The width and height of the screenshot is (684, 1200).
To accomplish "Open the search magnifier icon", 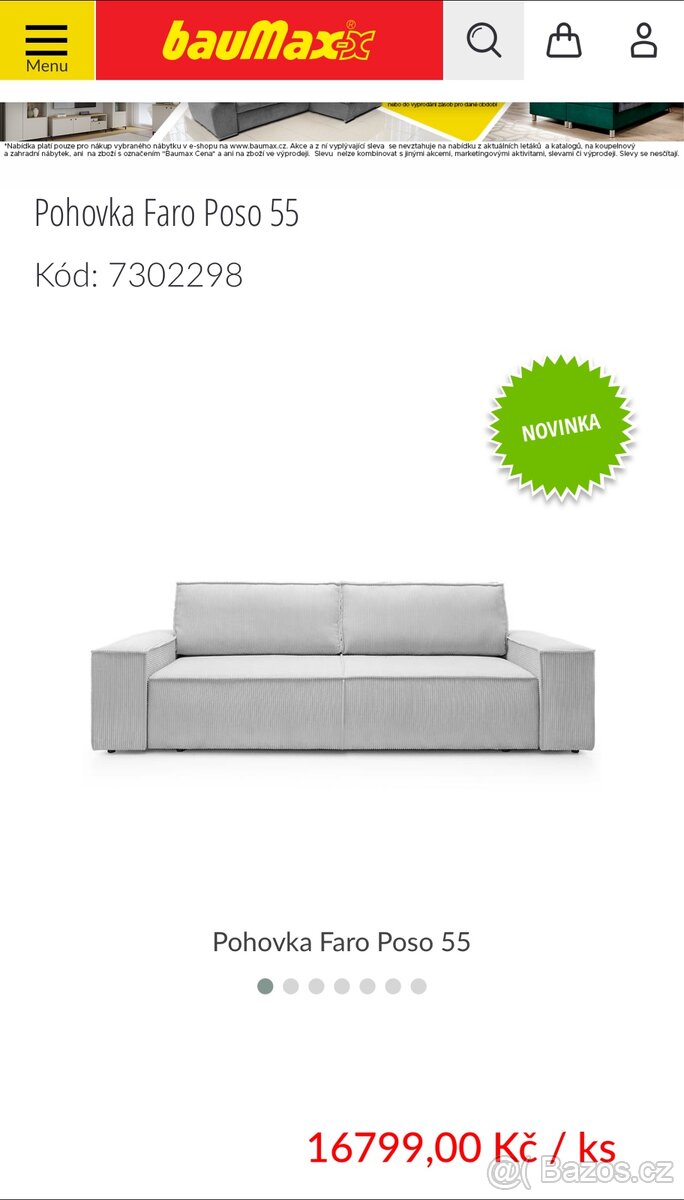I will pos(484,41).
